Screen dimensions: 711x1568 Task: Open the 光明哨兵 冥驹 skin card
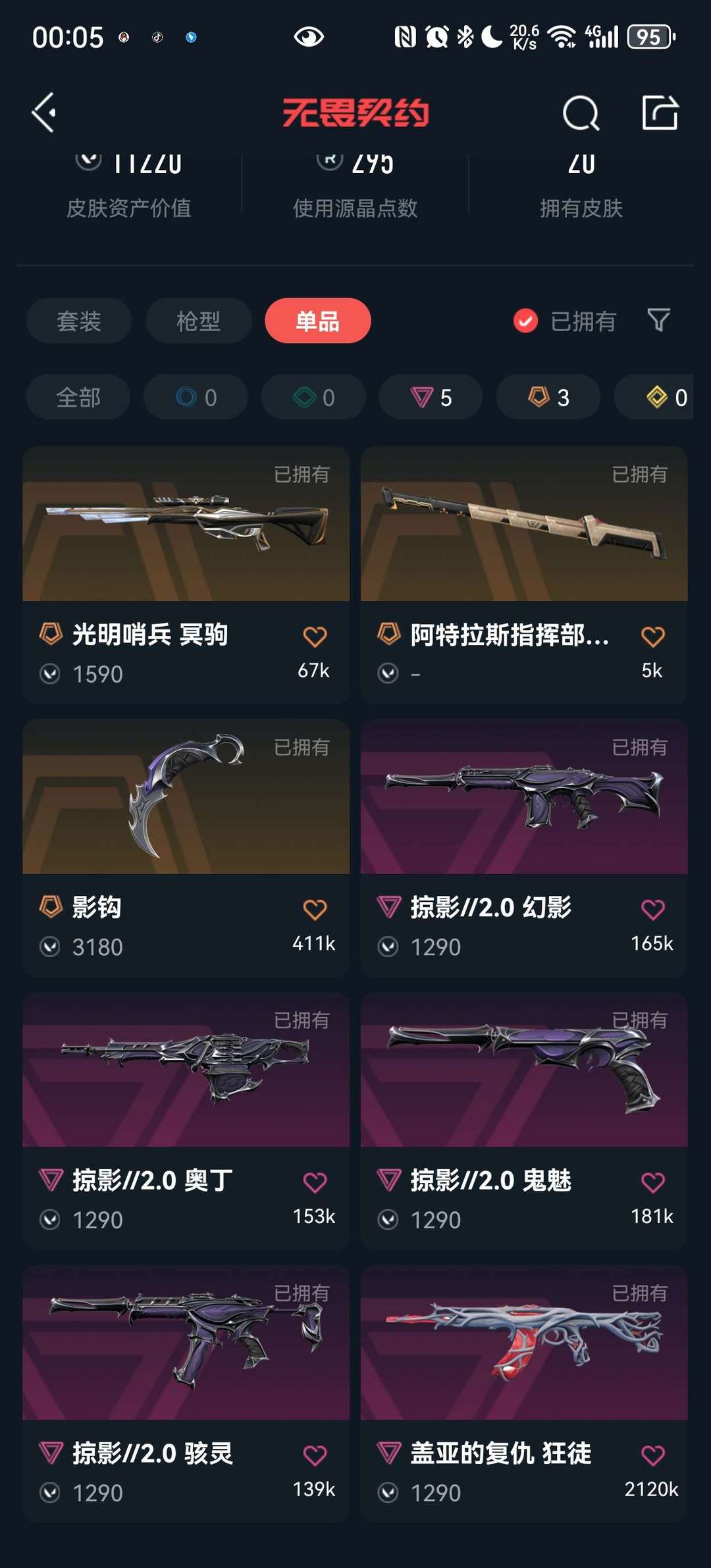pos(186,575)
